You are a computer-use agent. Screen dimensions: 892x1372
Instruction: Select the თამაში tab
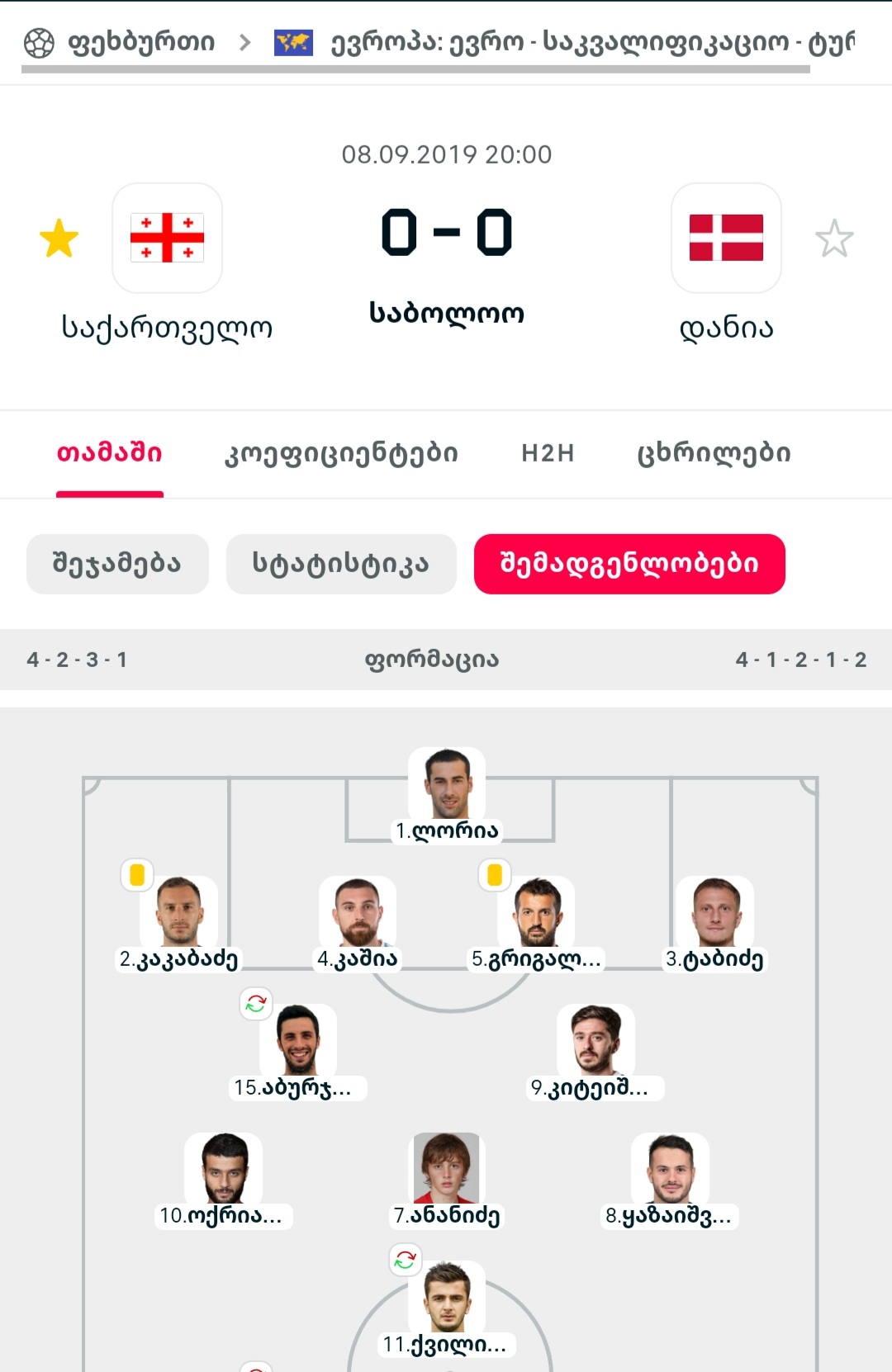pos(109,453)
